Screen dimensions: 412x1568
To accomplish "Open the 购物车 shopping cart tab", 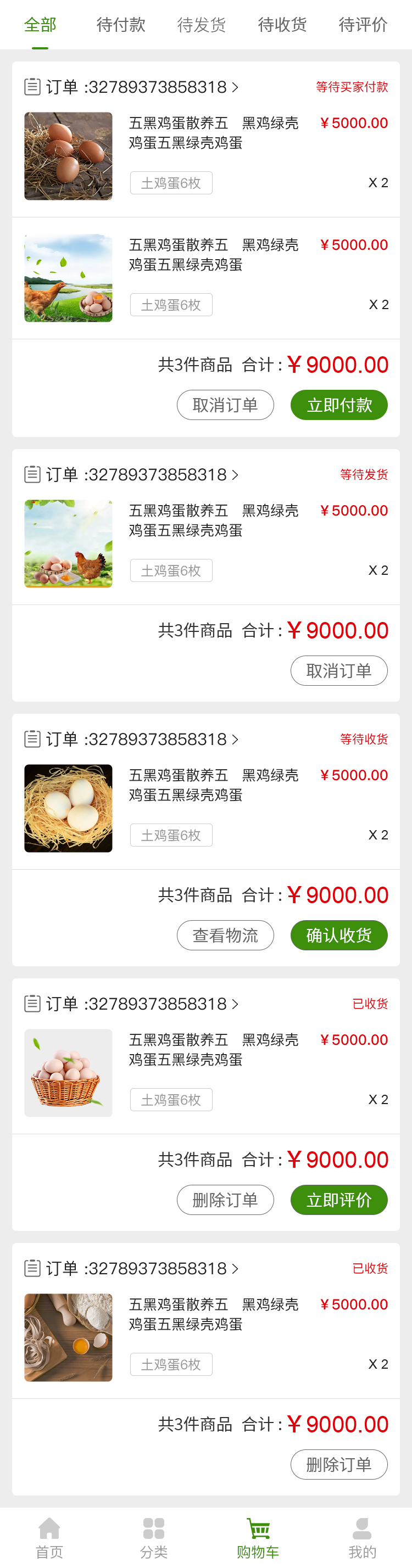I will pos(258,1537).
